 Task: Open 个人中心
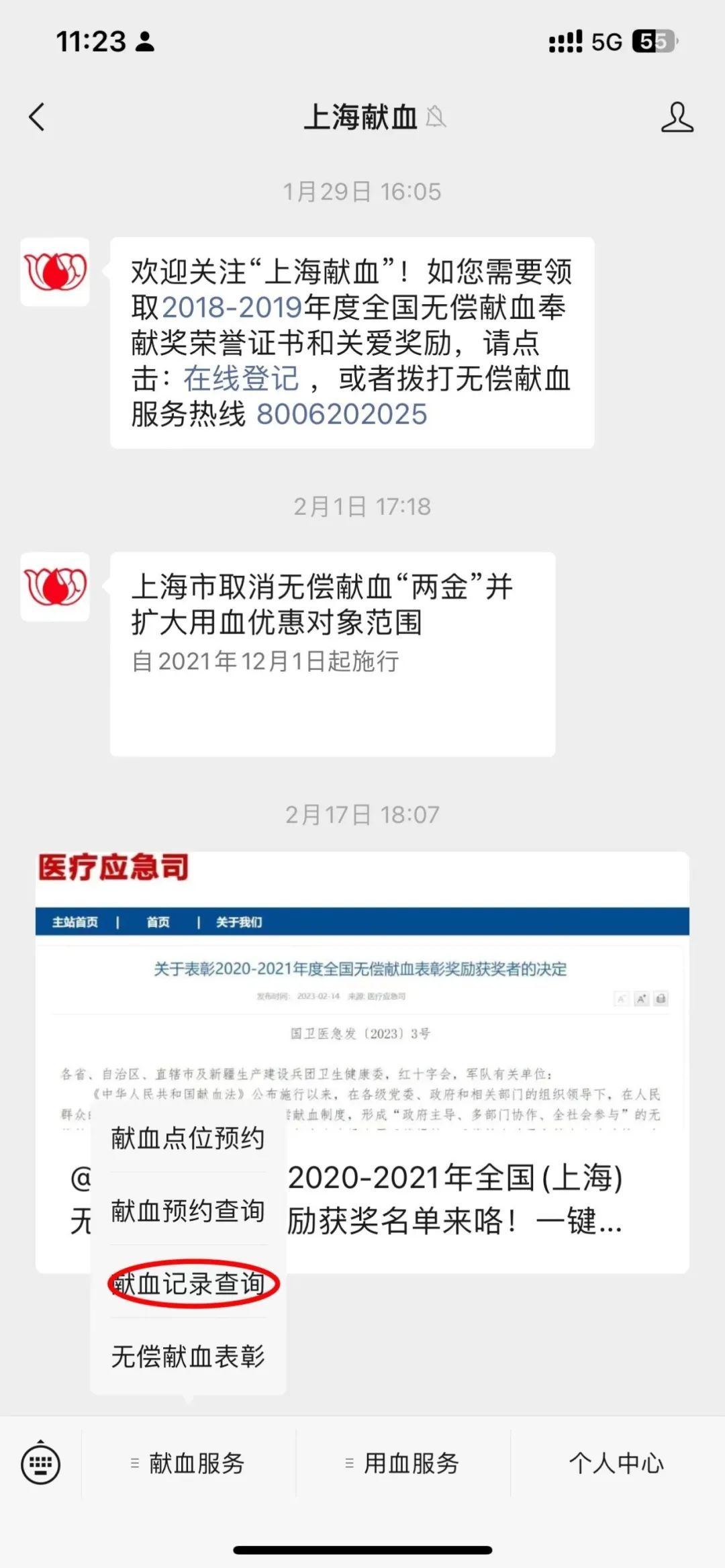(617, 1463)
